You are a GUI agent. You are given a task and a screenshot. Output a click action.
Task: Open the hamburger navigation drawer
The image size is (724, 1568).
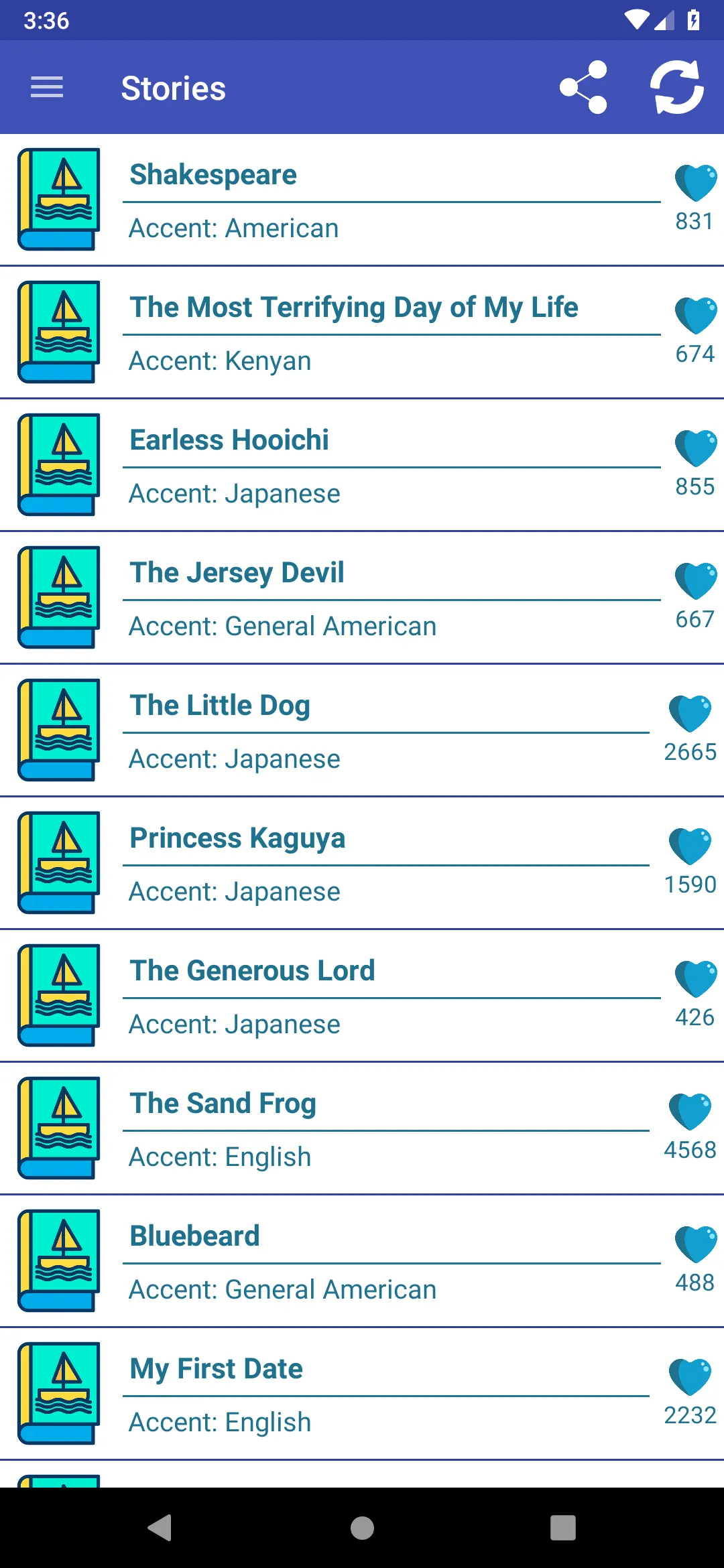tap(47, 88)
